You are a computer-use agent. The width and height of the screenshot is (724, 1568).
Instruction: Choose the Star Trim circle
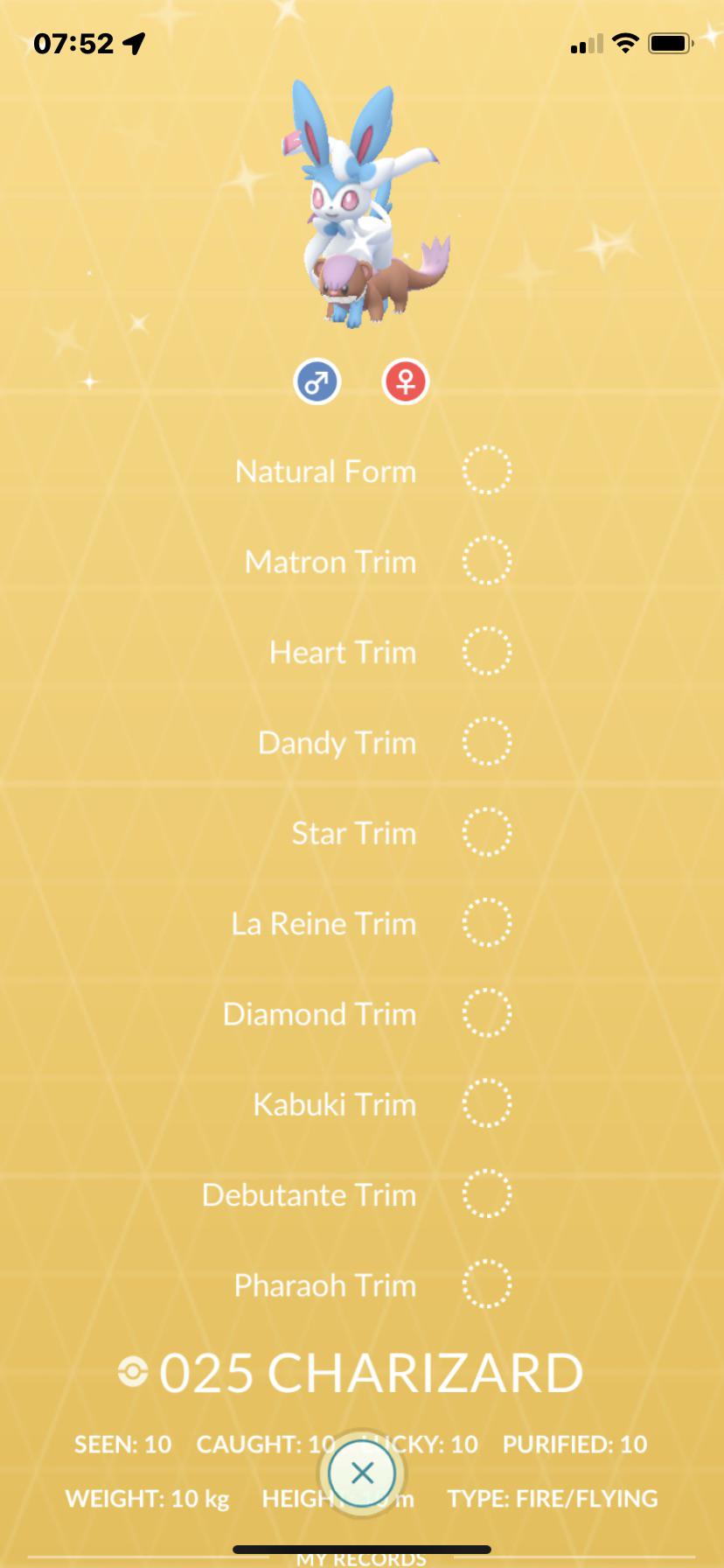[x=486, y=832]
